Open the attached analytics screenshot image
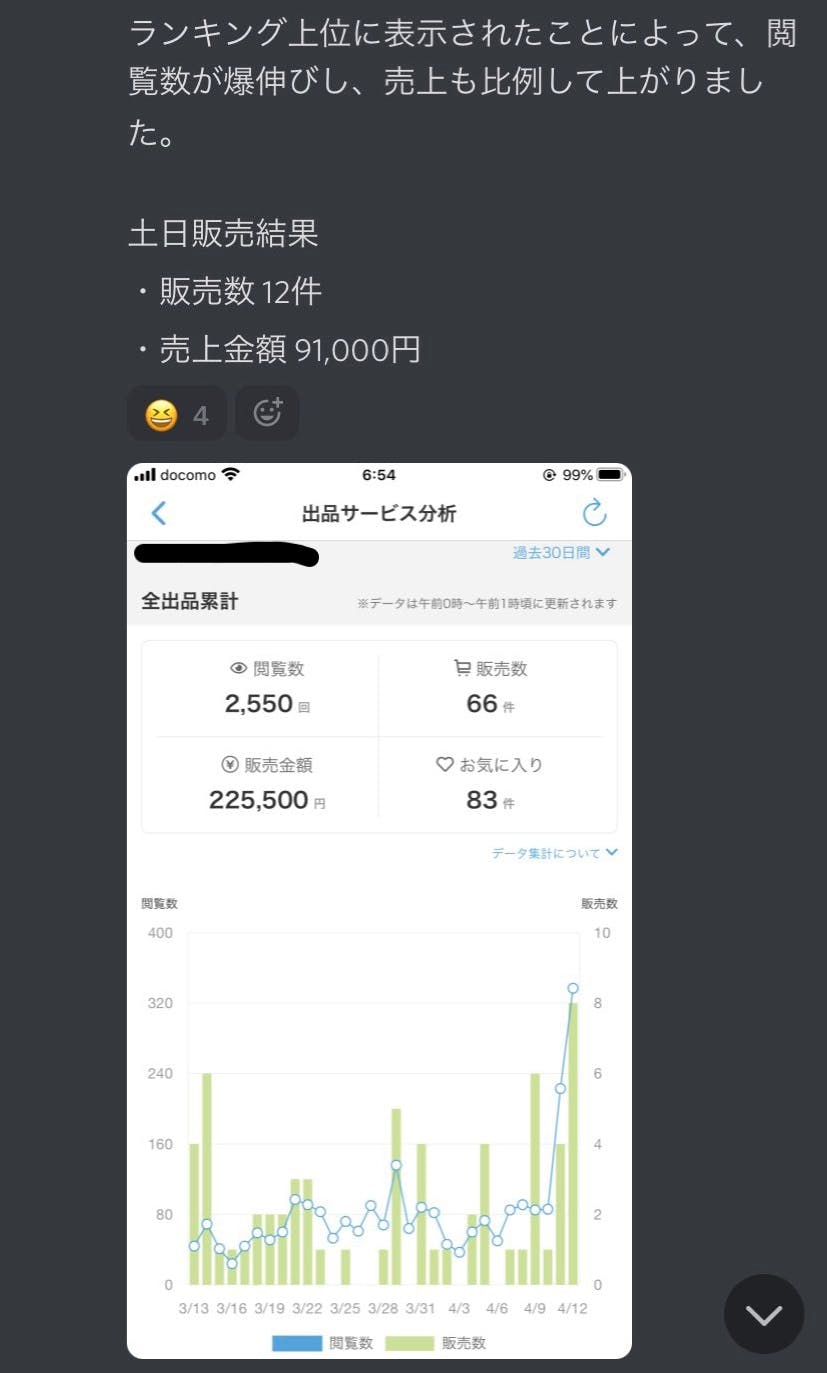The width and height of the screenshot is (827, 1373). [379, 911]
